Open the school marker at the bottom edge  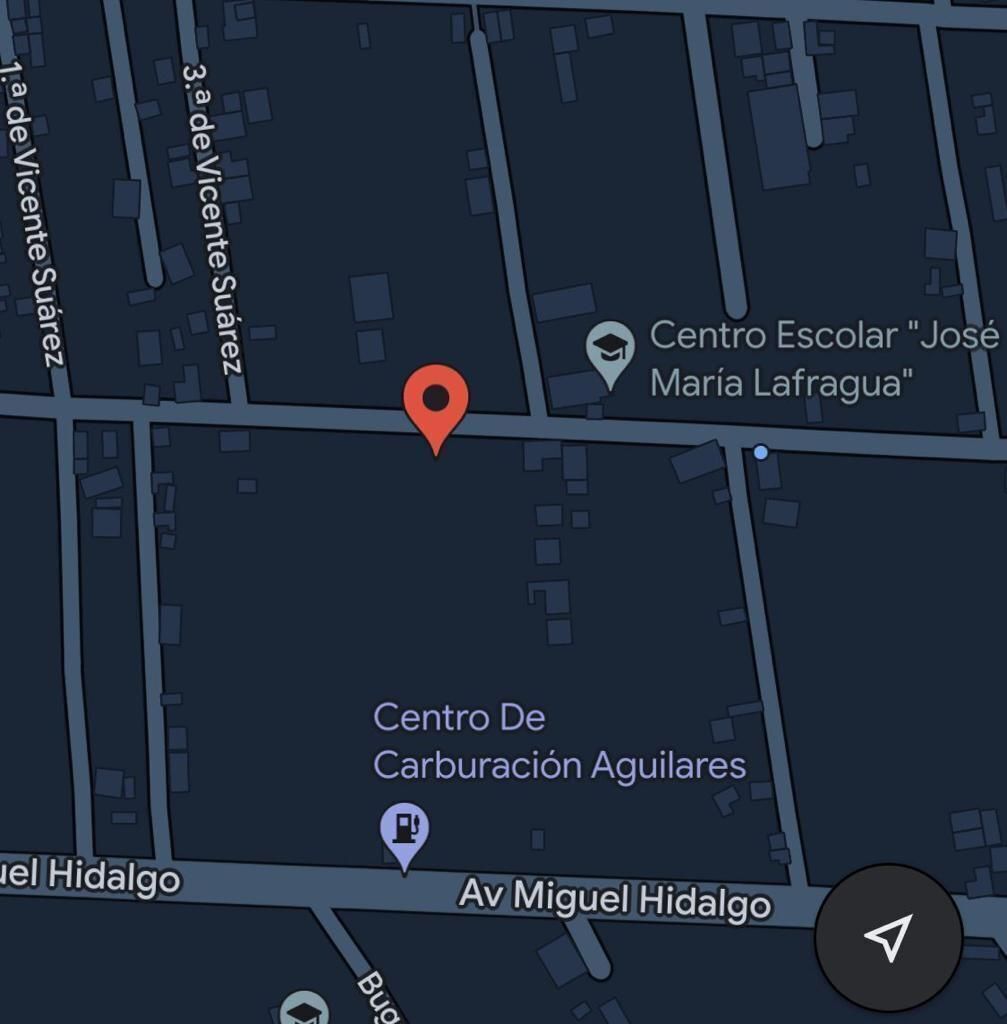coord(304,1008)
